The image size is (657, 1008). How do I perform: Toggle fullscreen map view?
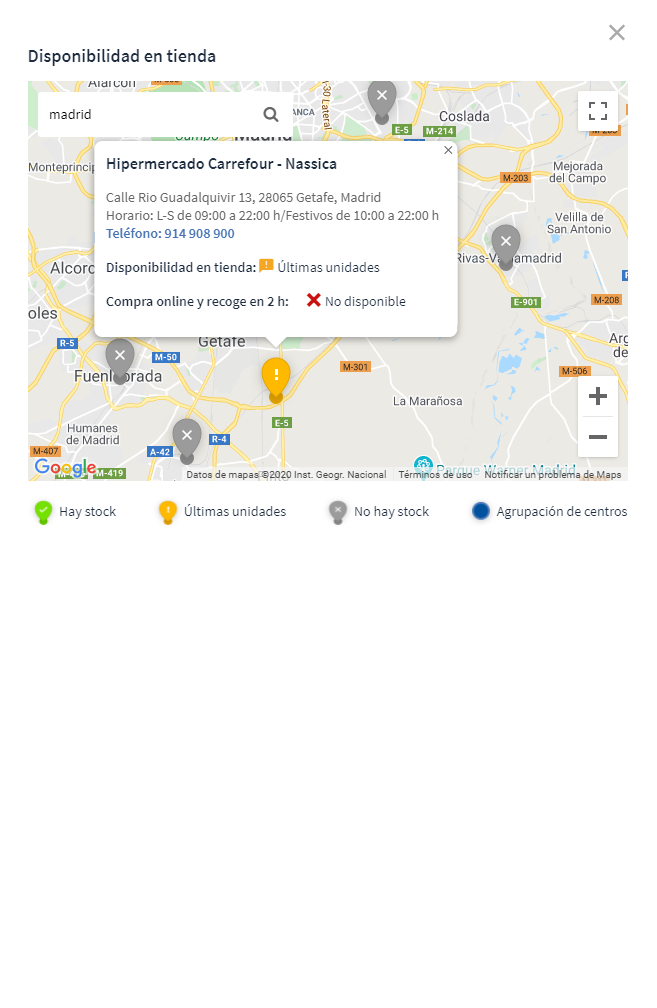click(598, 111)
